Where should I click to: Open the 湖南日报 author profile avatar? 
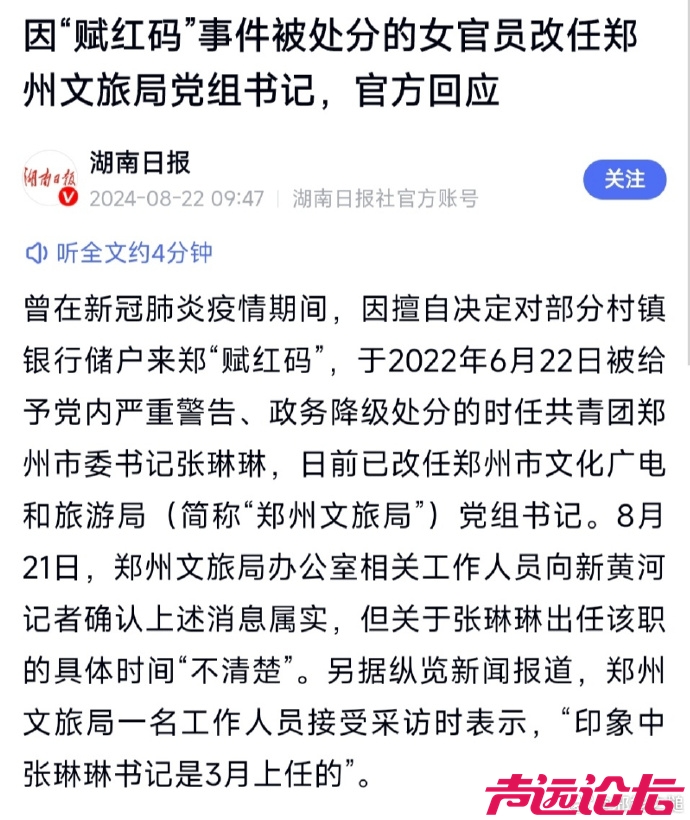pos(50,178)
